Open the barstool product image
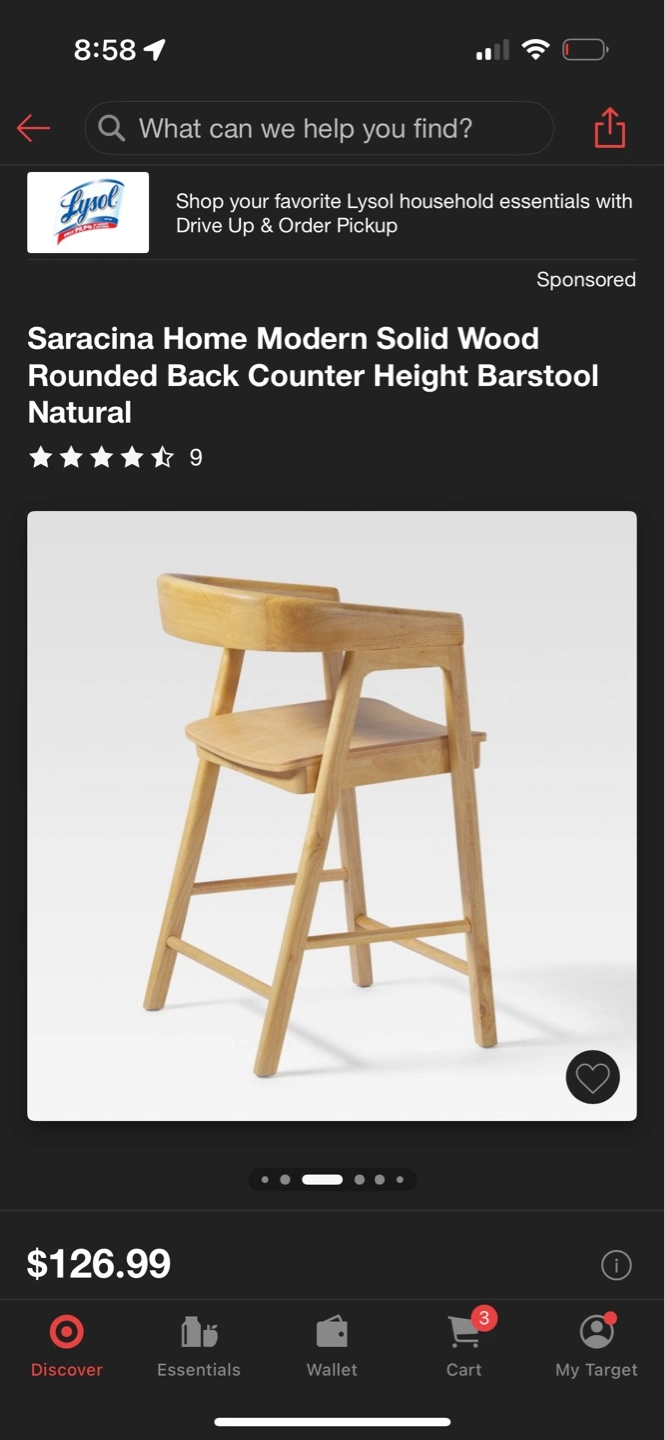This screenshot has height=1440, width=665. pos(332,816)
